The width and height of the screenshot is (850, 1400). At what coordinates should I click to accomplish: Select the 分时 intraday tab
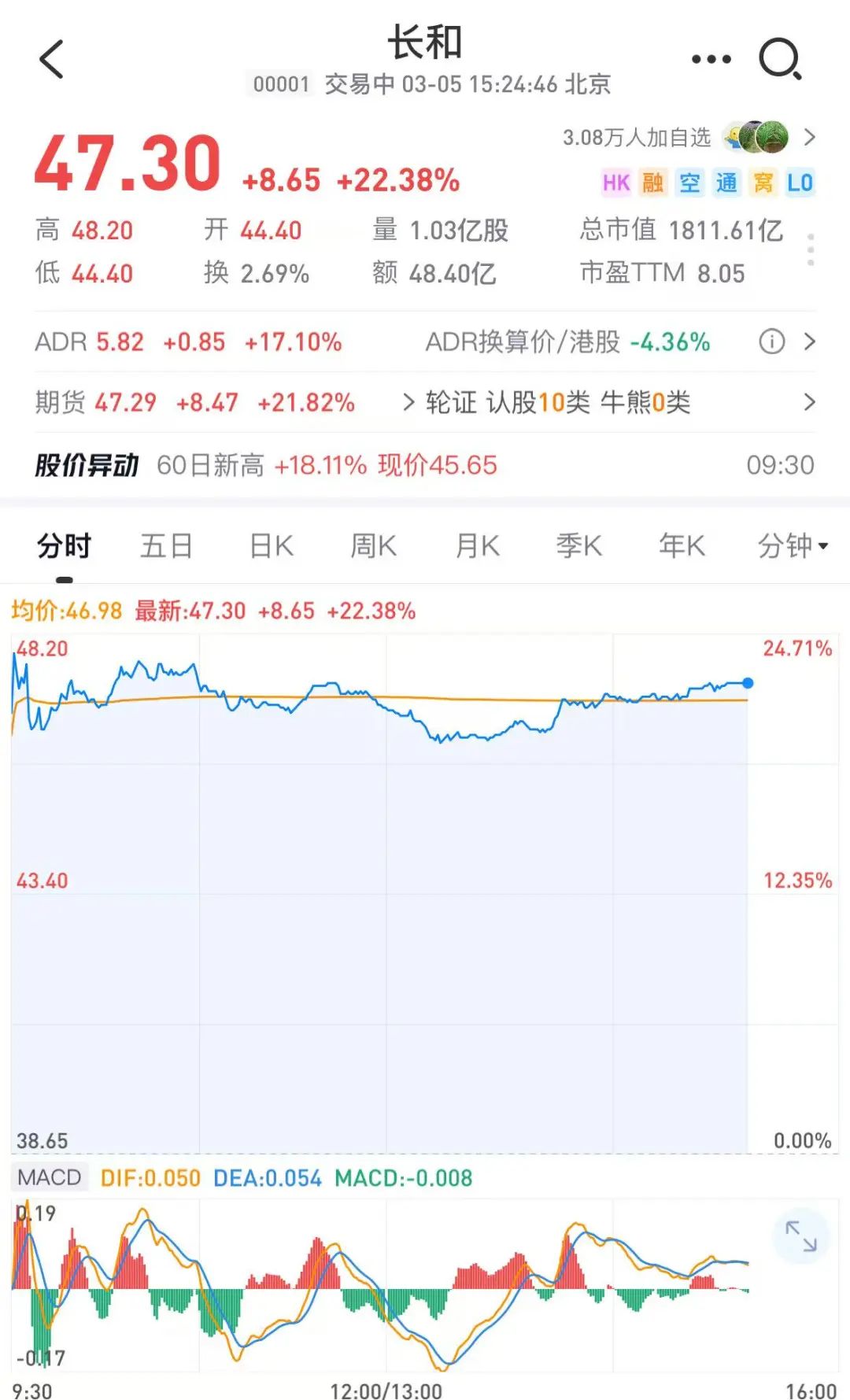click(64, 545)
